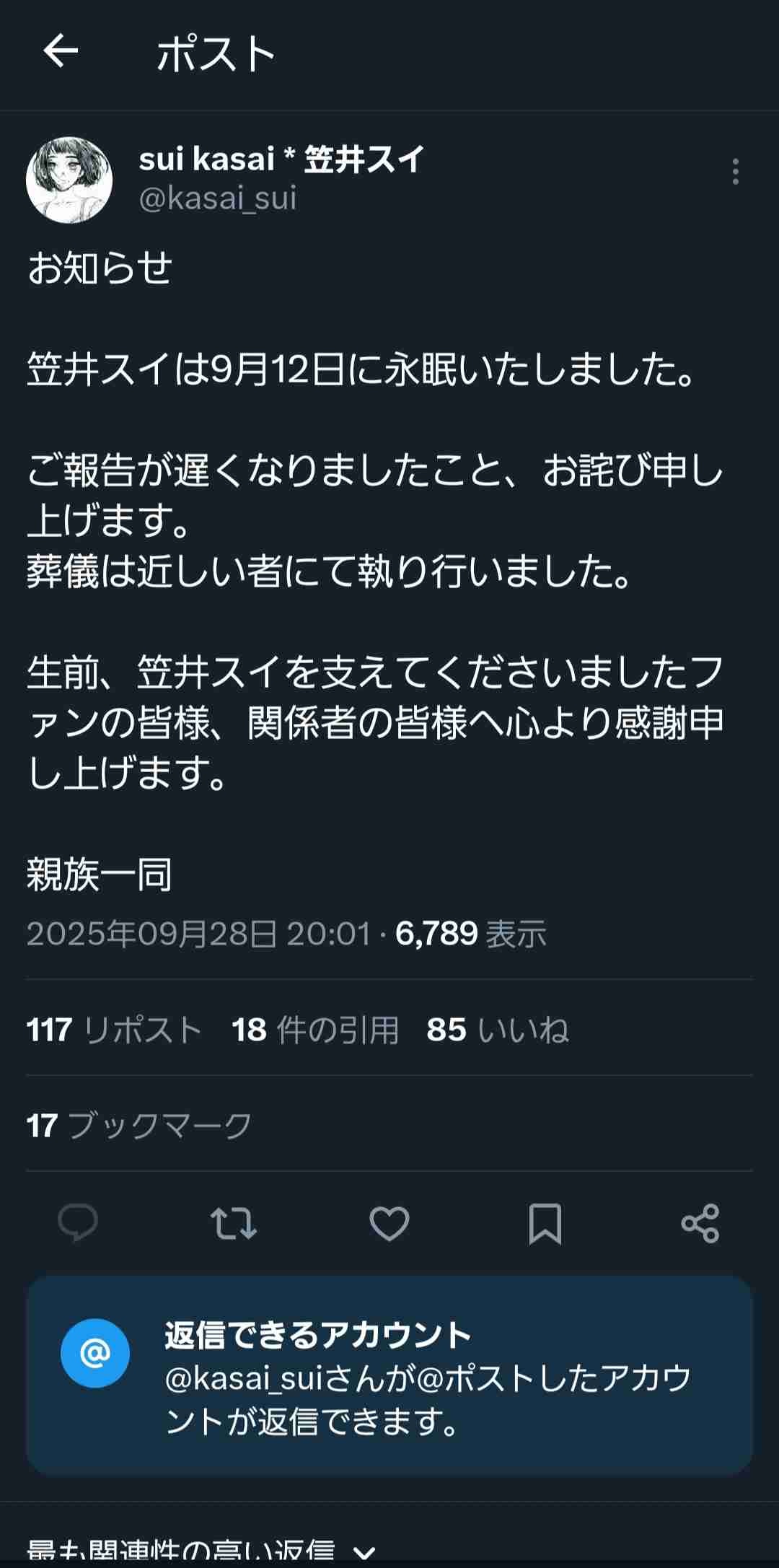The width and height of the screenshot is (779, 1568).
Task: Like the post with the heart
Action: click(x=389, y=1223)
